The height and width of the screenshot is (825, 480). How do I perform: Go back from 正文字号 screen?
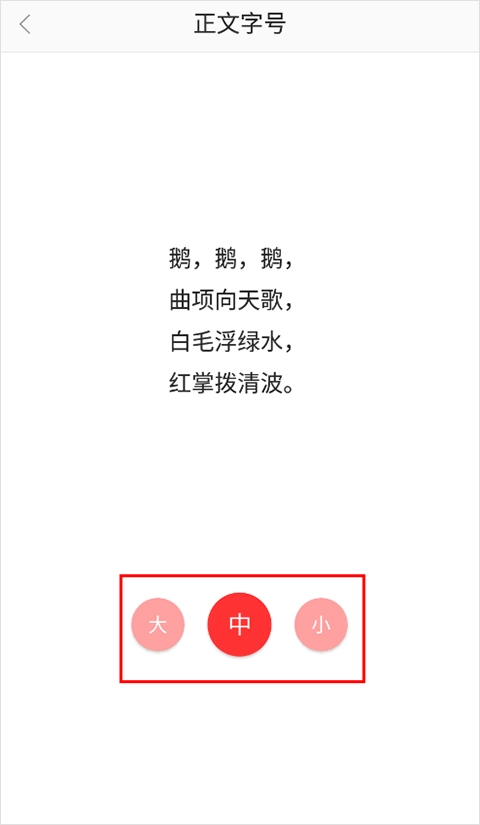click(25, 25)
